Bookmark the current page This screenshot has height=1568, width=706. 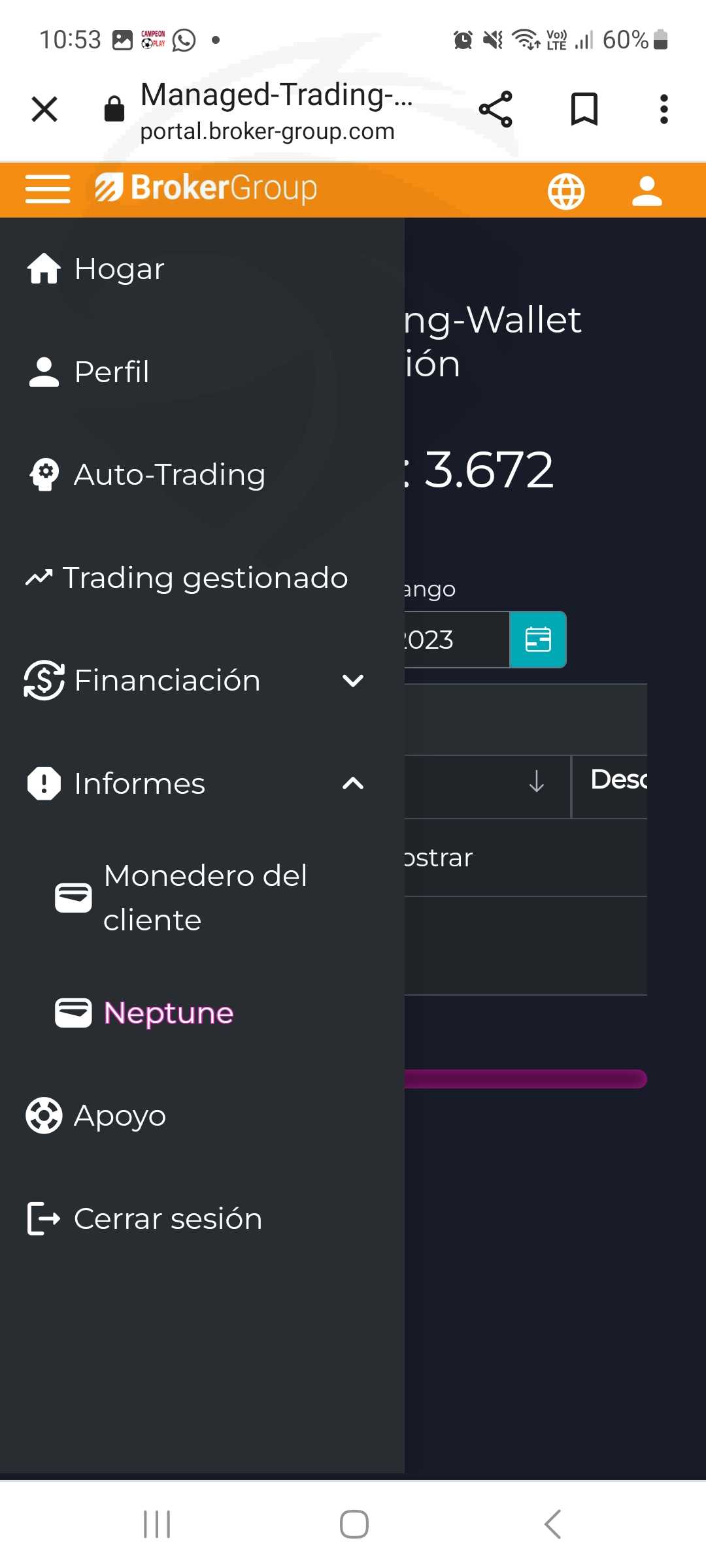584,109
